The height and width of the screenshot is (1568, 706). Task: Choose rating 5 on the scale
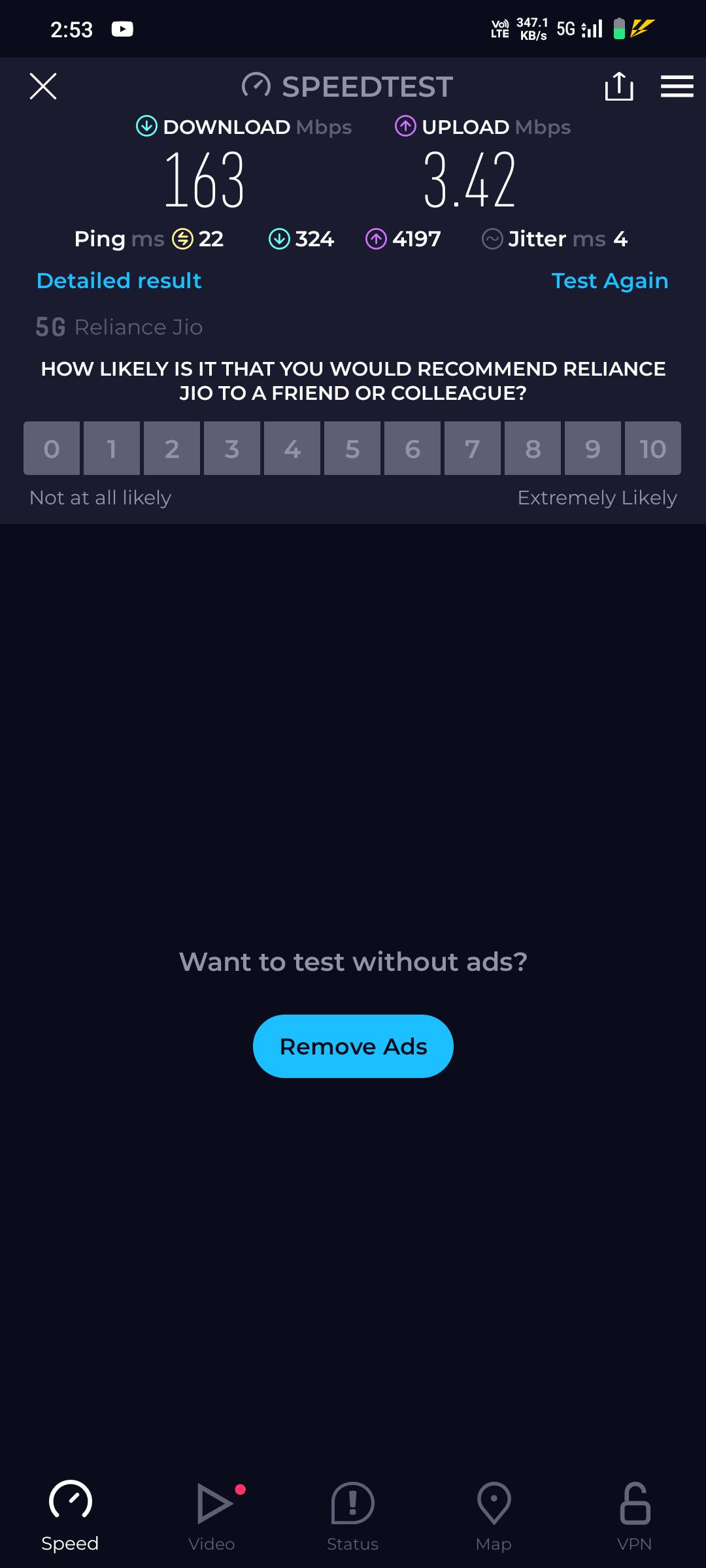pos(352,449)
